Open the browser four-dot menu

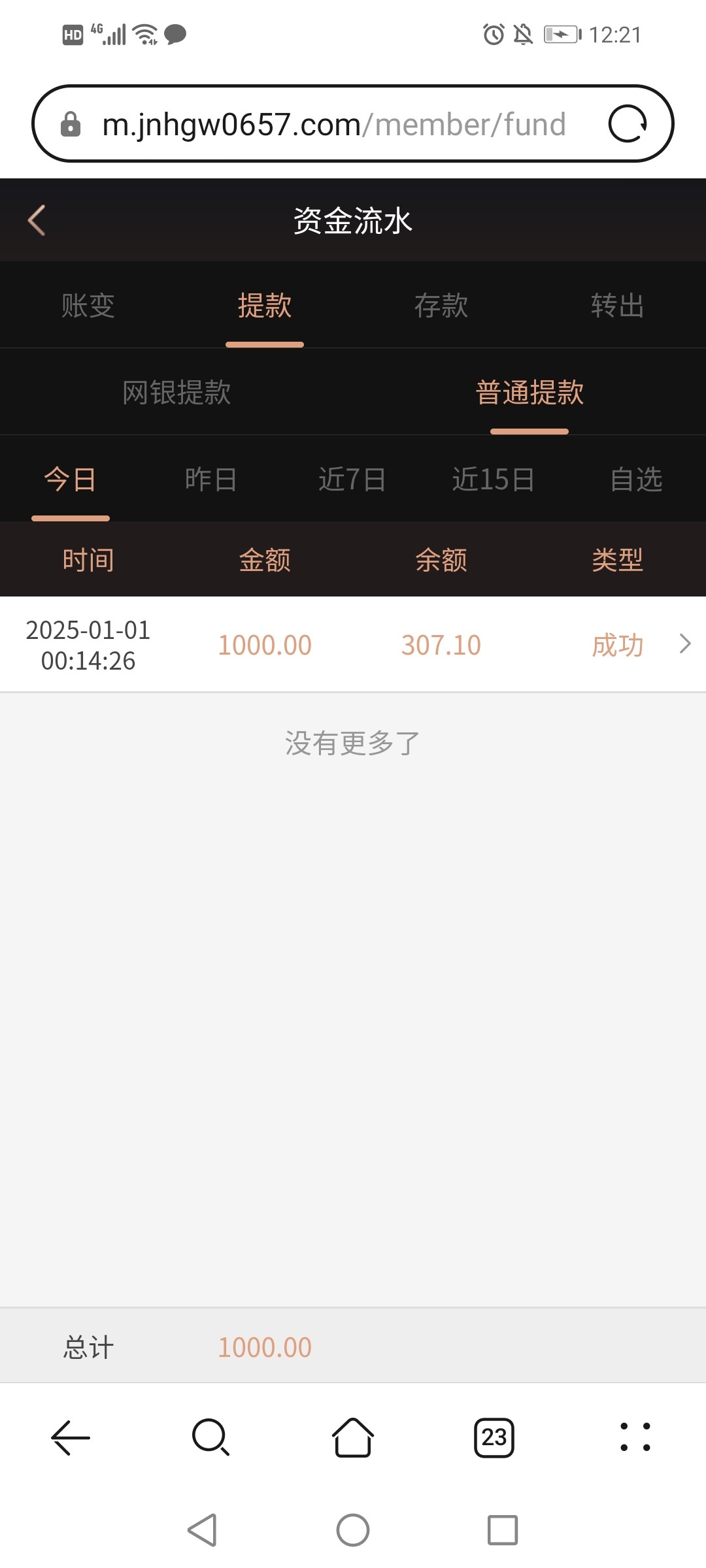[x=635, y=1437]
